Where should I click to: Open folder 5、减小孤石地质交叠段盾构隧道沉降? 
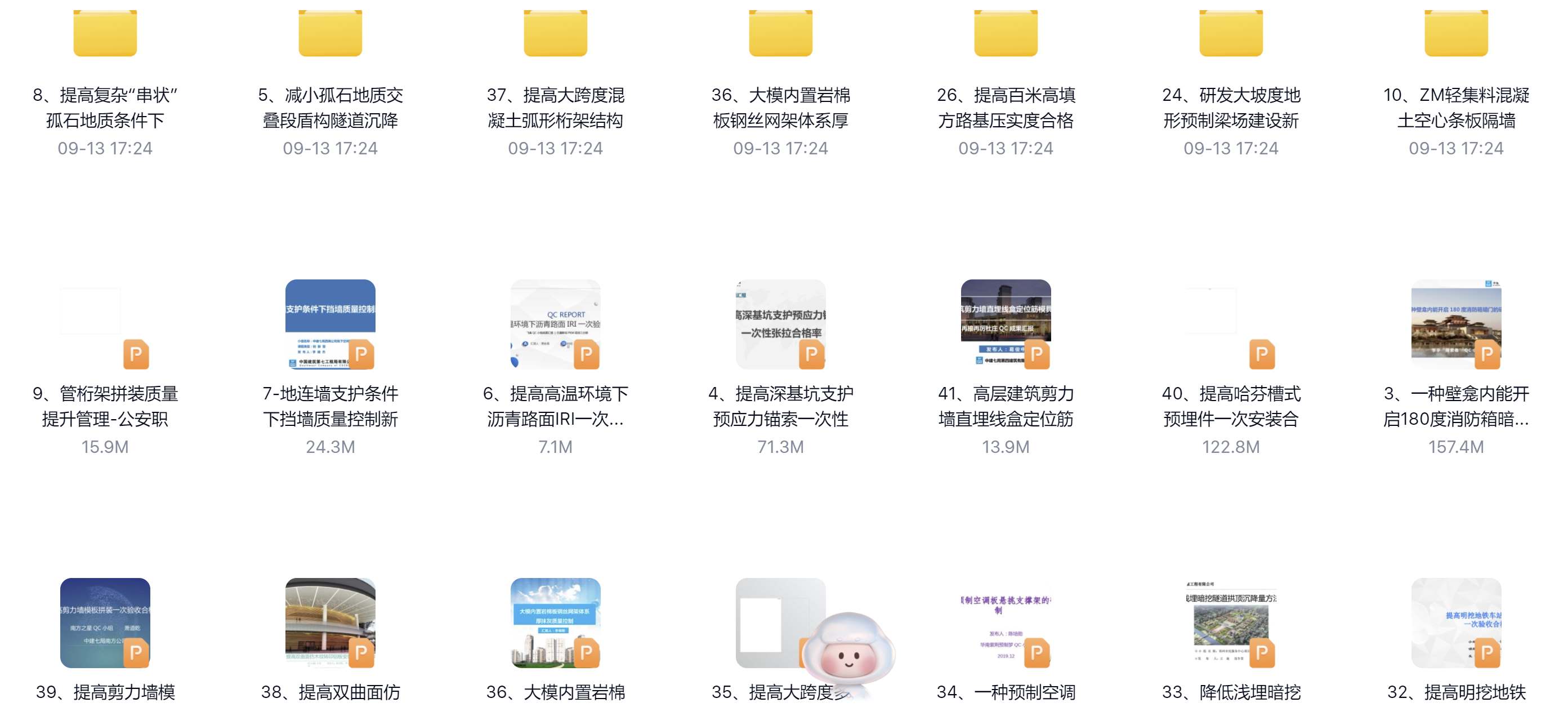tap(330, 33)
